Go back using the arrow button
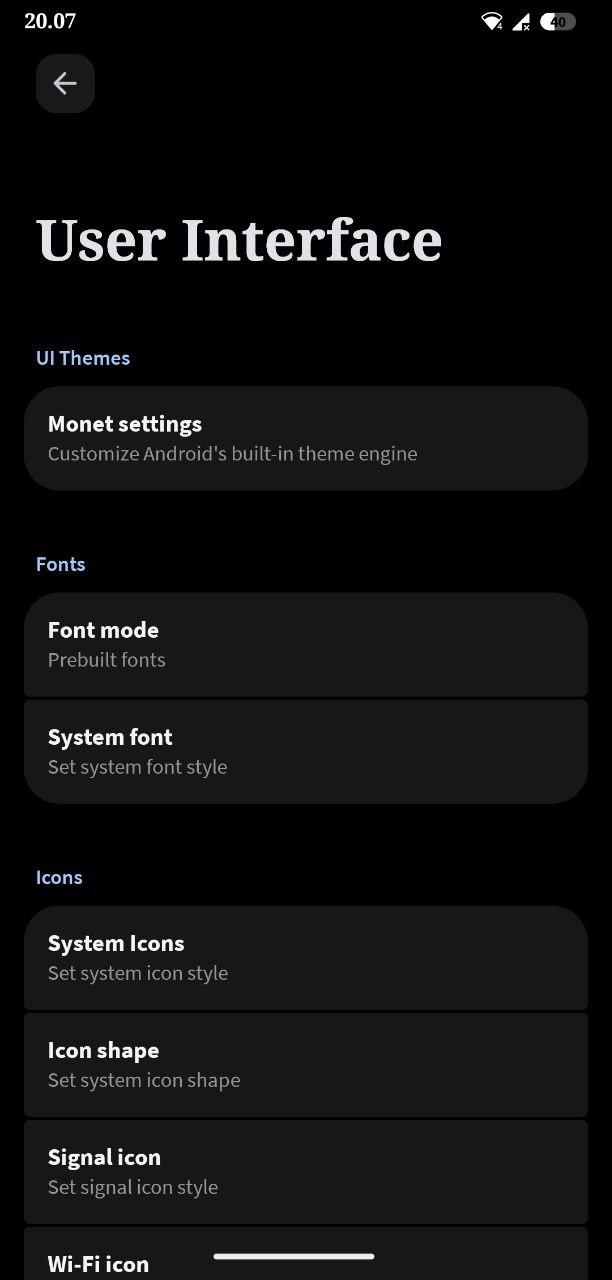The width and height of the screenshot is (612, 1280). click(65, 83)
